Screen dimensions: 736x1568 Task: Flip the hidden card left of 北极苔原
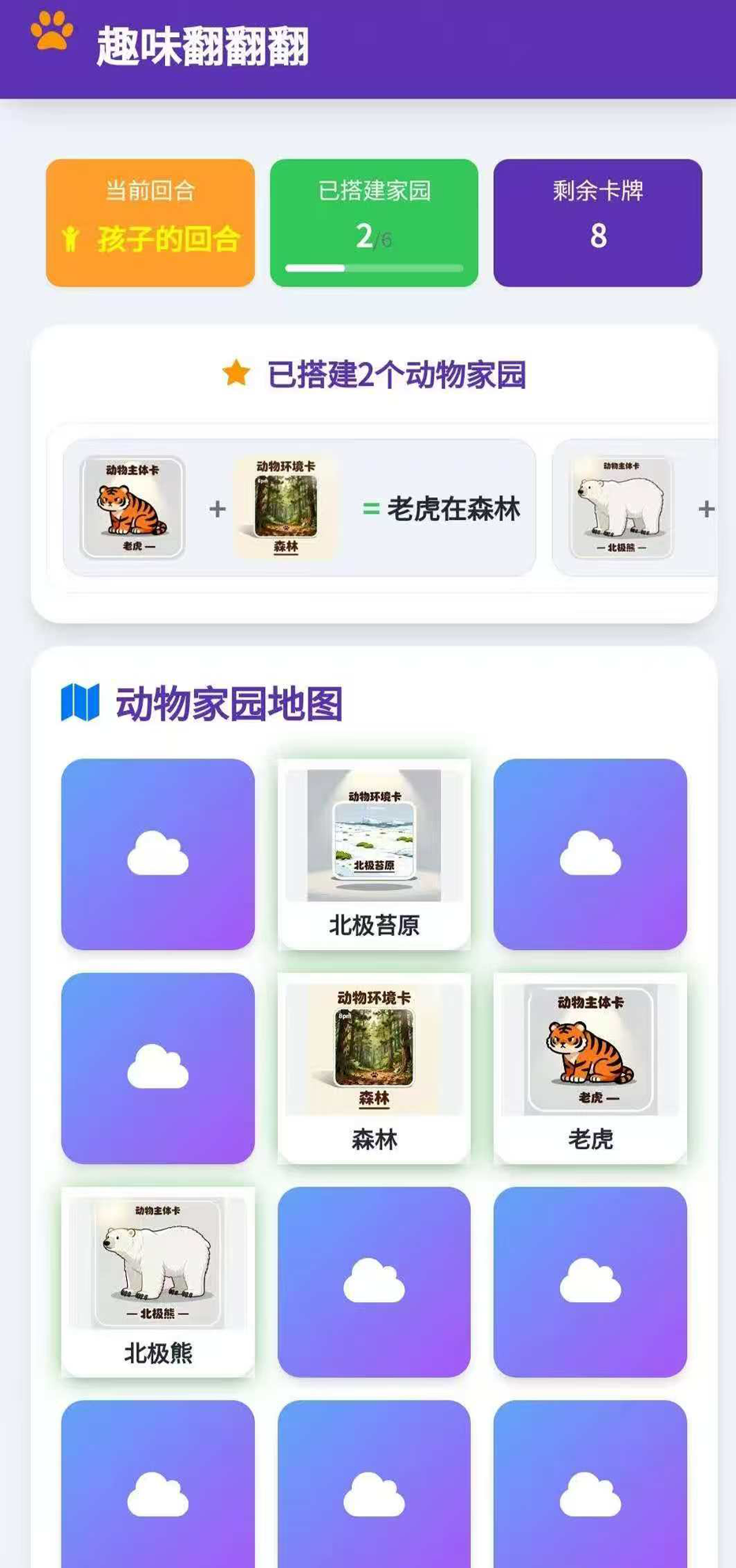coord(158,854)
